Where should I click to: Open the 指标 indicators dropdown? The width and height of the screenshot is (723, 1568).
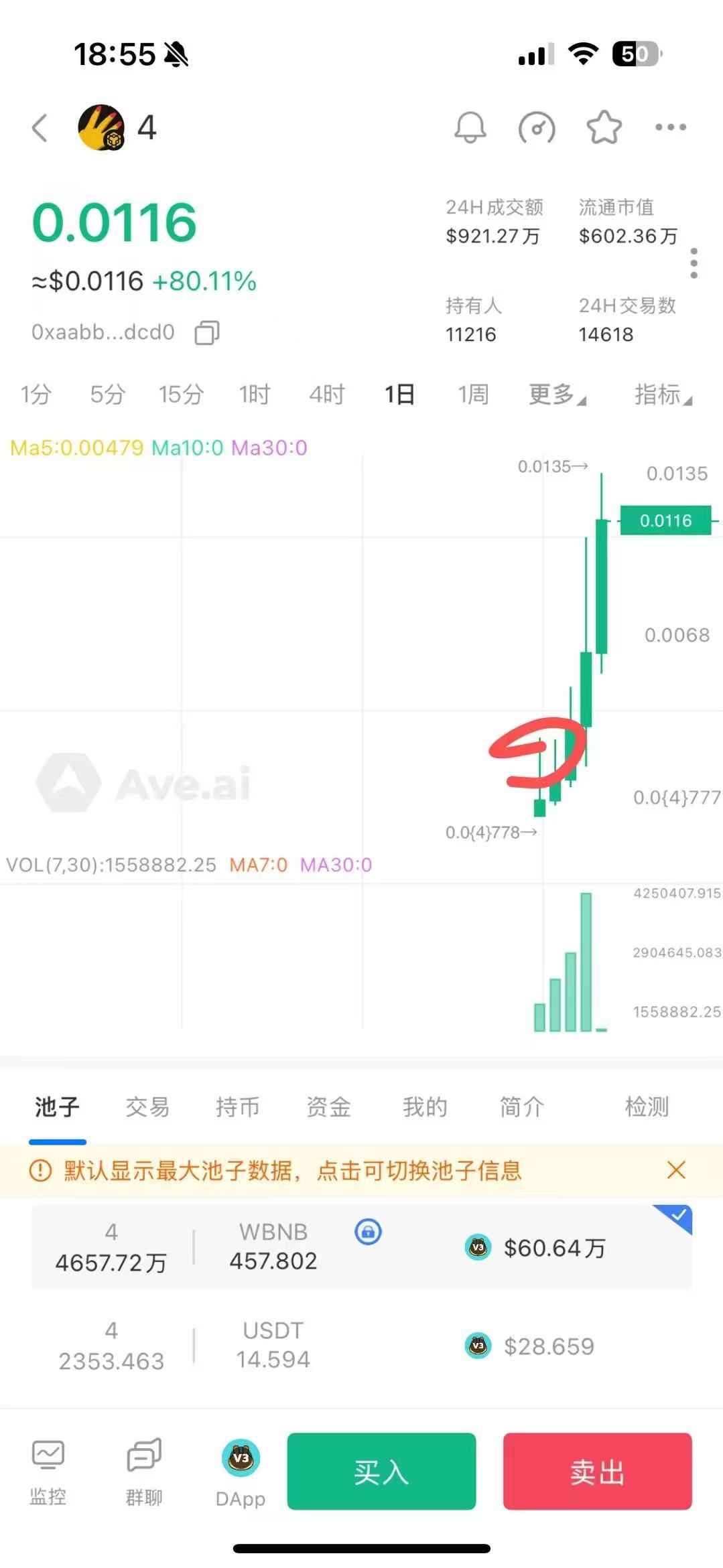(662, 395)
